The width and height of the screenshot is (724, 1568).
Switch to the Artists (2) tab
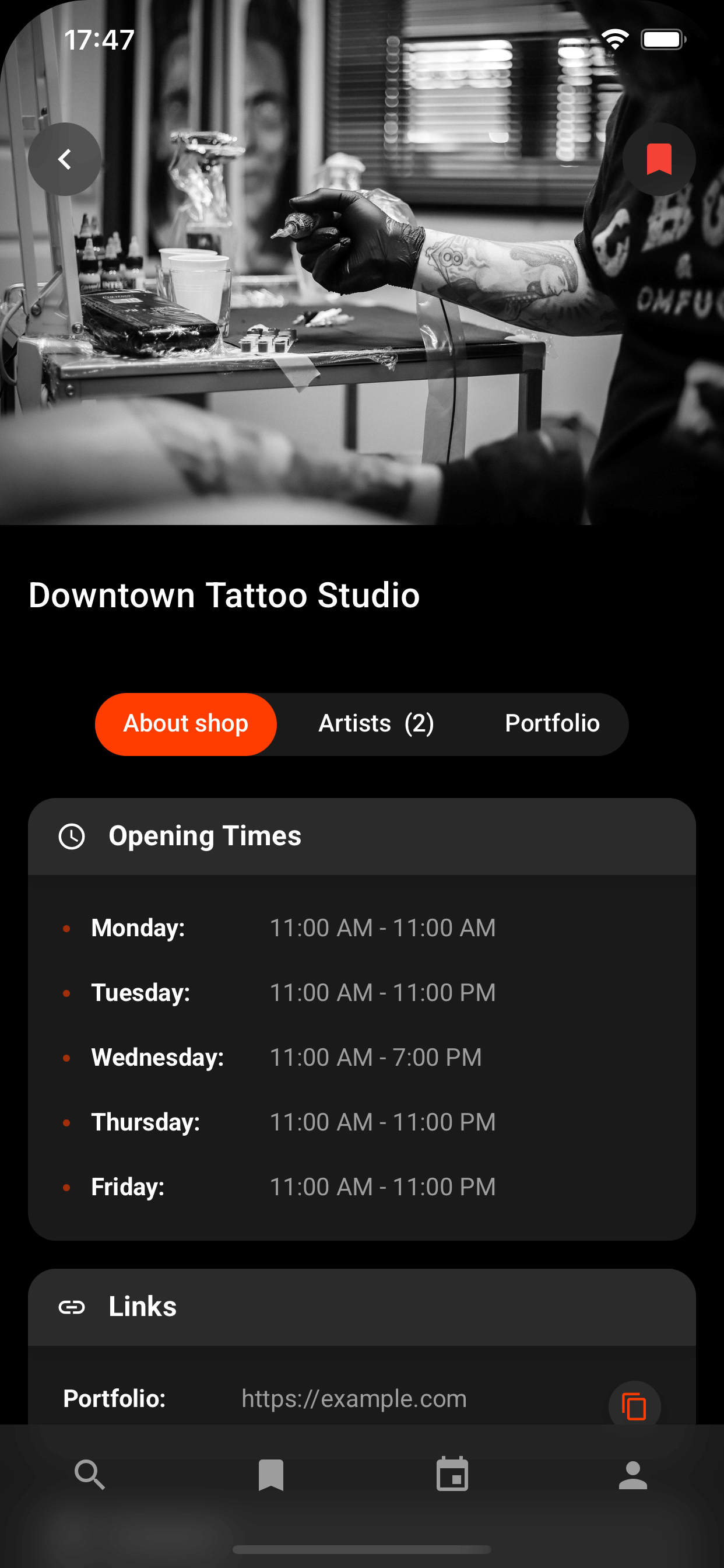376,724
